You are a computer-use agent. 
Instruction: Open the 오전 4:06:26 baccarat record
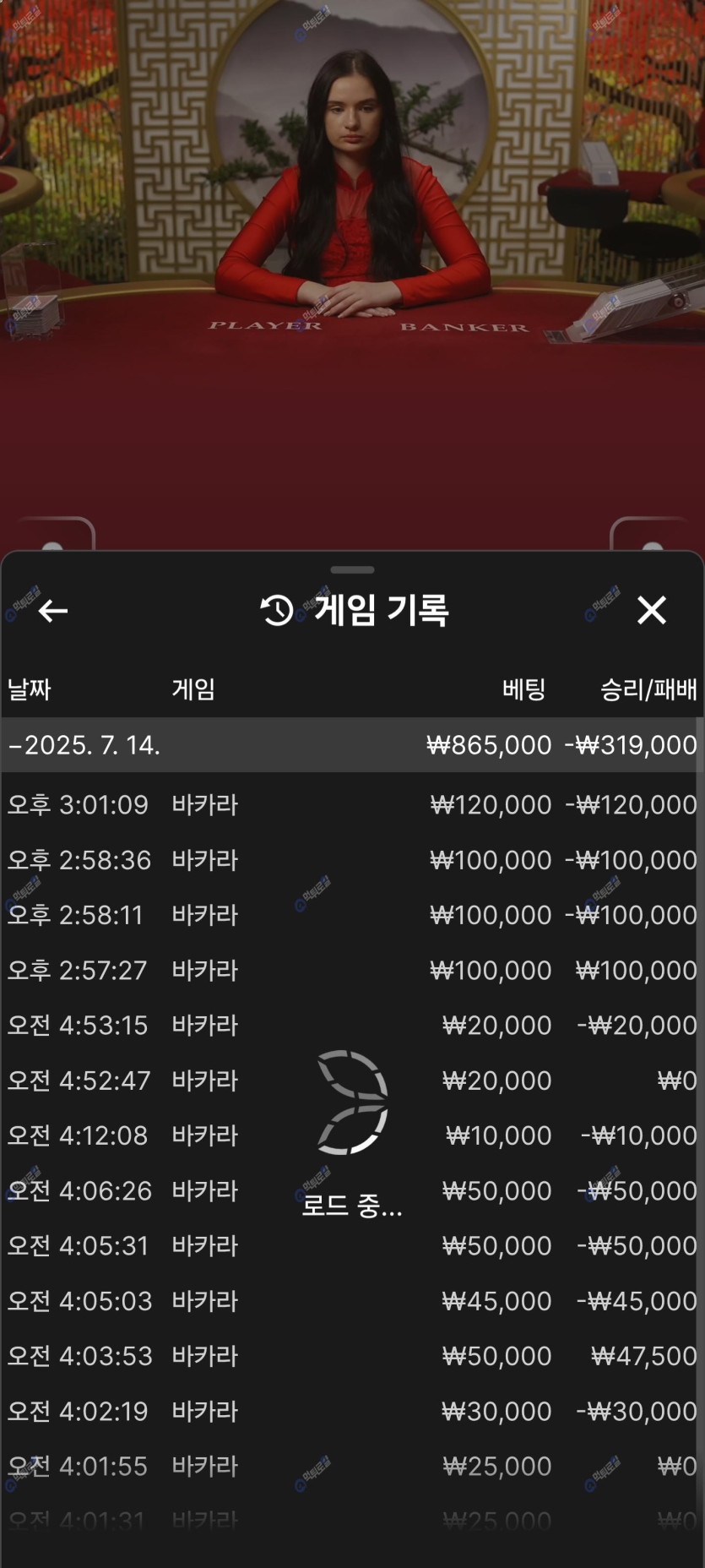click(351, 1190)
